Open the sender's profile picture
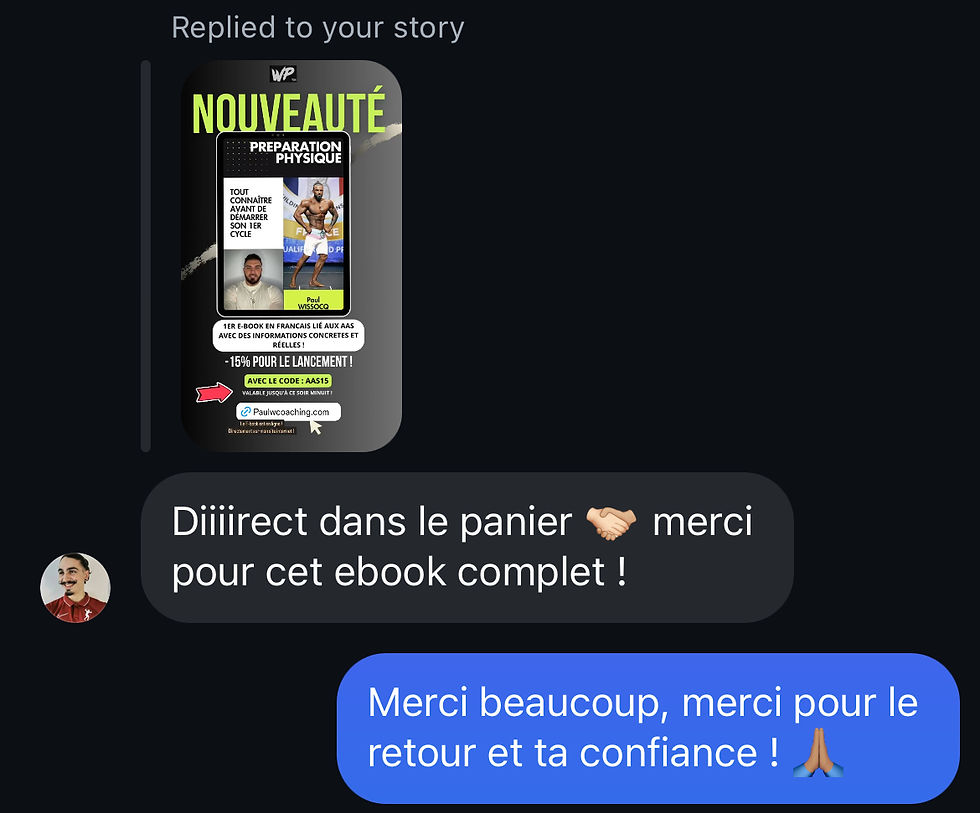The image size is (980, 813). point(75,588)
